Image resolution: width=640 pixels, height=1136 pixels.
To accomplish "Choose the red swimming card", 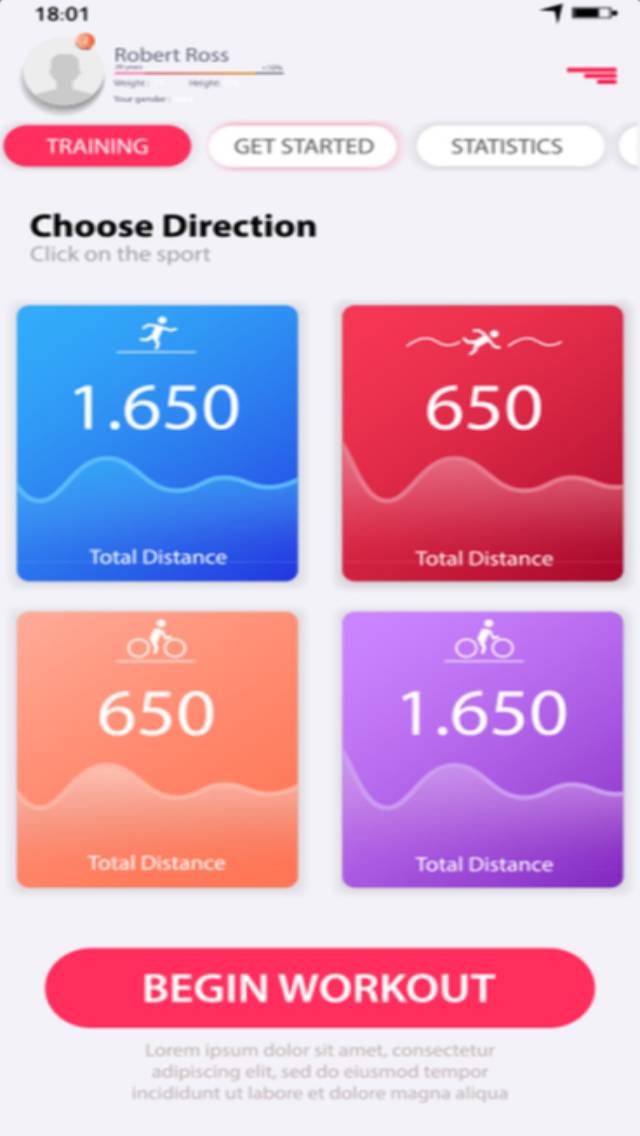I will click(x=483, y=443).
